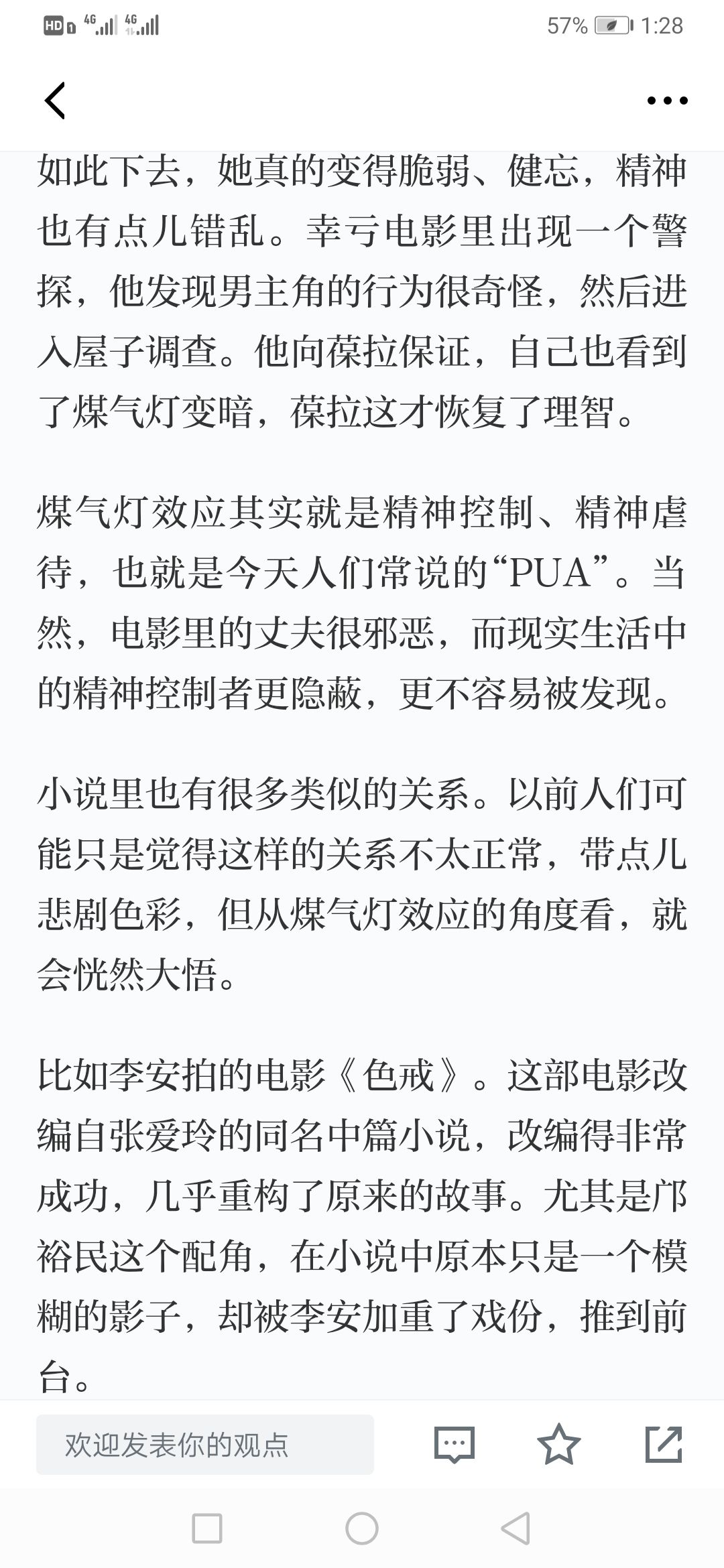Open recent apps with the square button
This screenshot has height=1568, width=724.
(207, 1528)
